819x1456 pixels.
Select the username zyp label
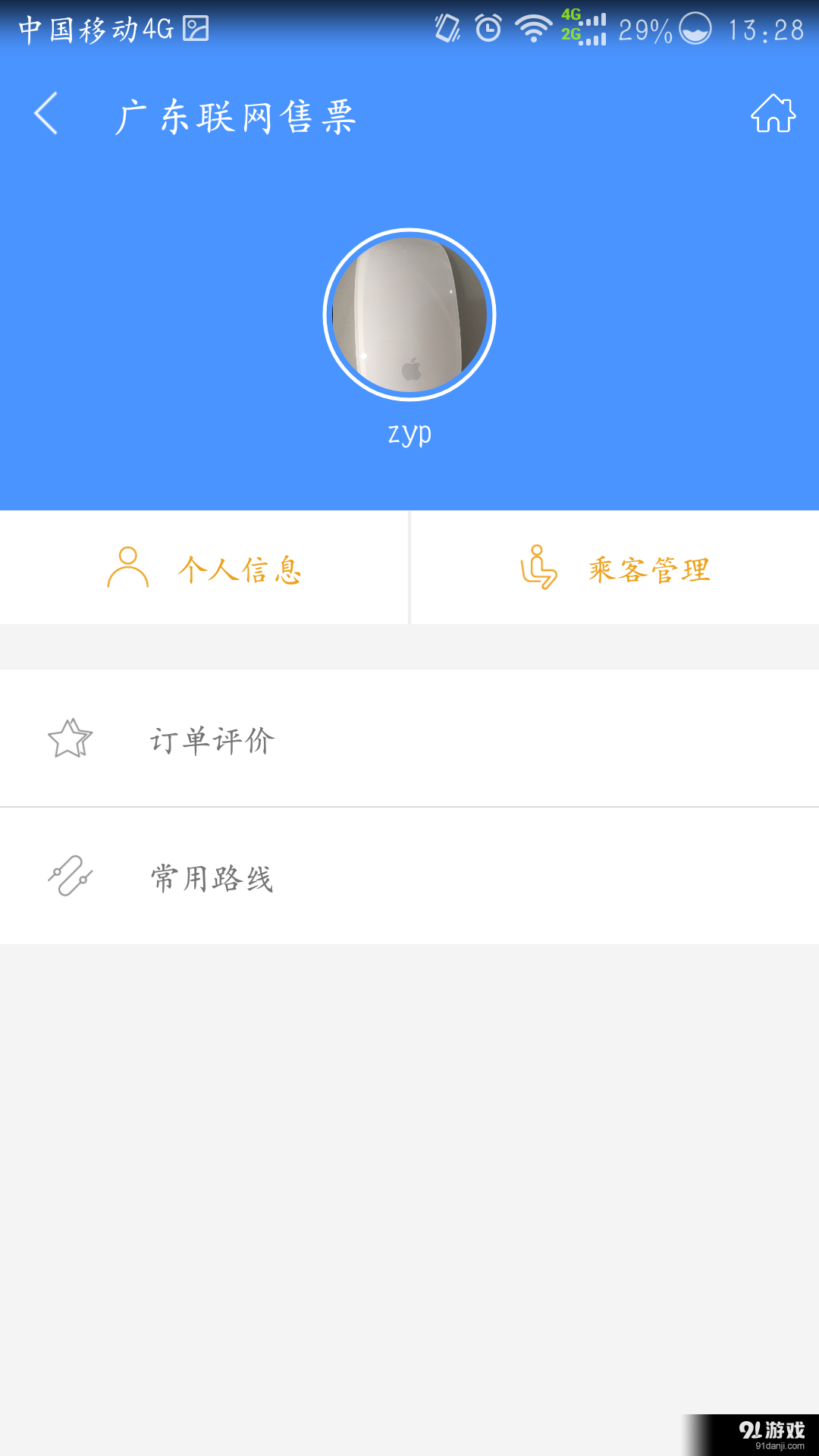pyautogui.click(x=409, y=433)
